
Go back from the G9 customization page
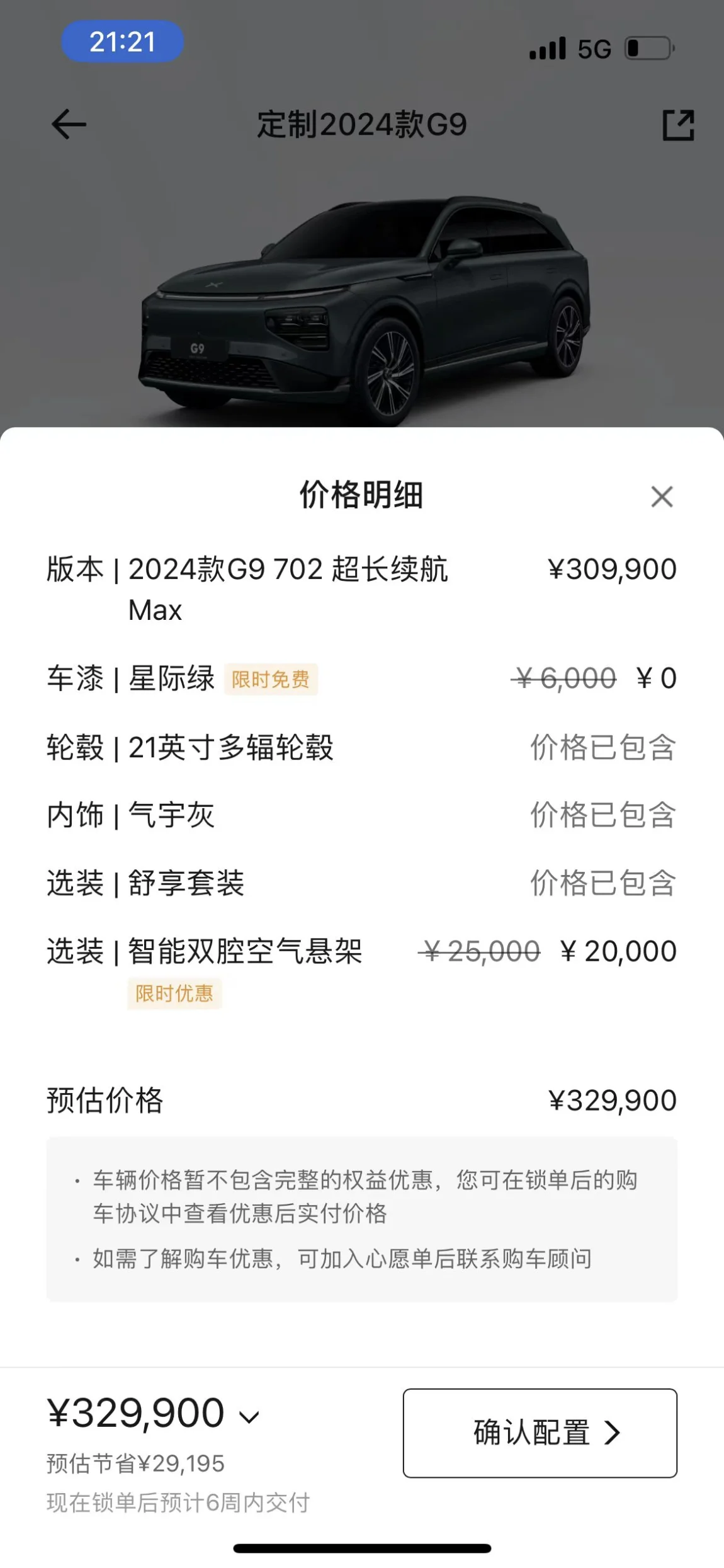pos(69,124)
